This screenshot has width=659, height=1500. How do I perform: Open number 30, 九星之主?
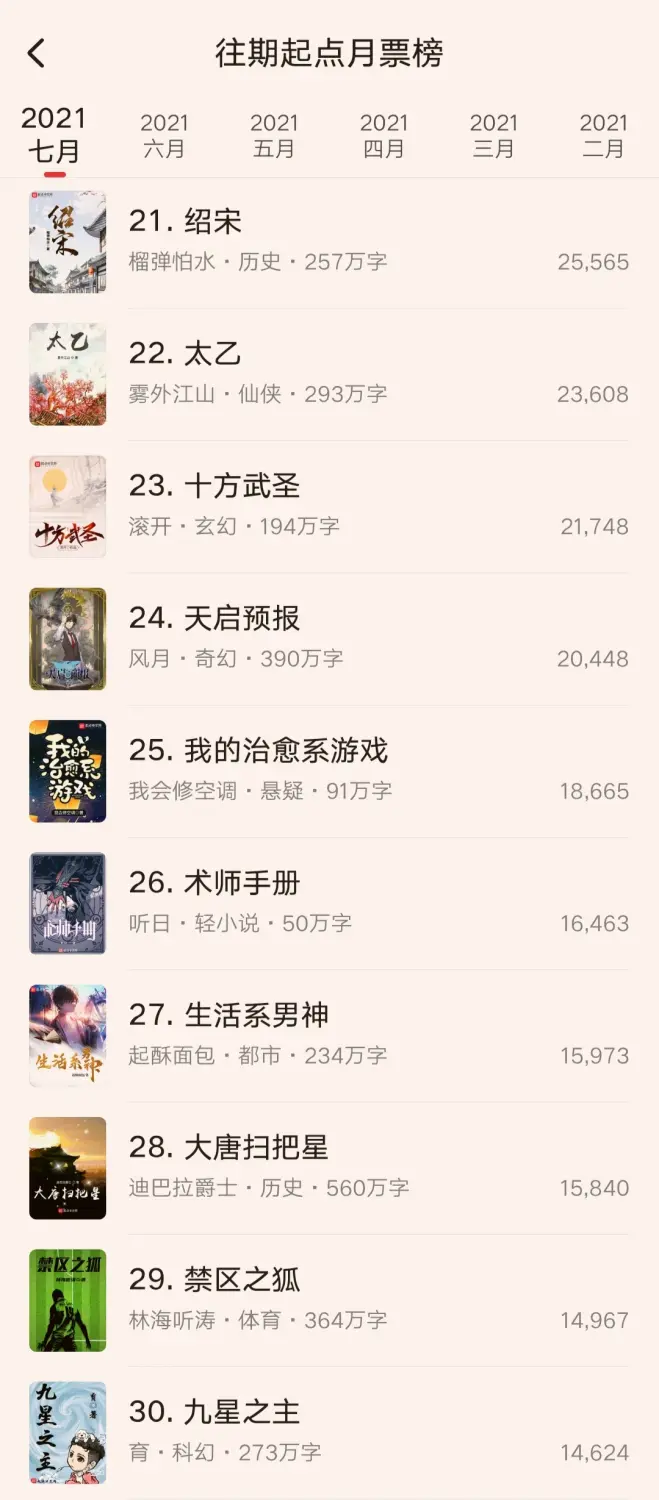(x=329, y=1431)
